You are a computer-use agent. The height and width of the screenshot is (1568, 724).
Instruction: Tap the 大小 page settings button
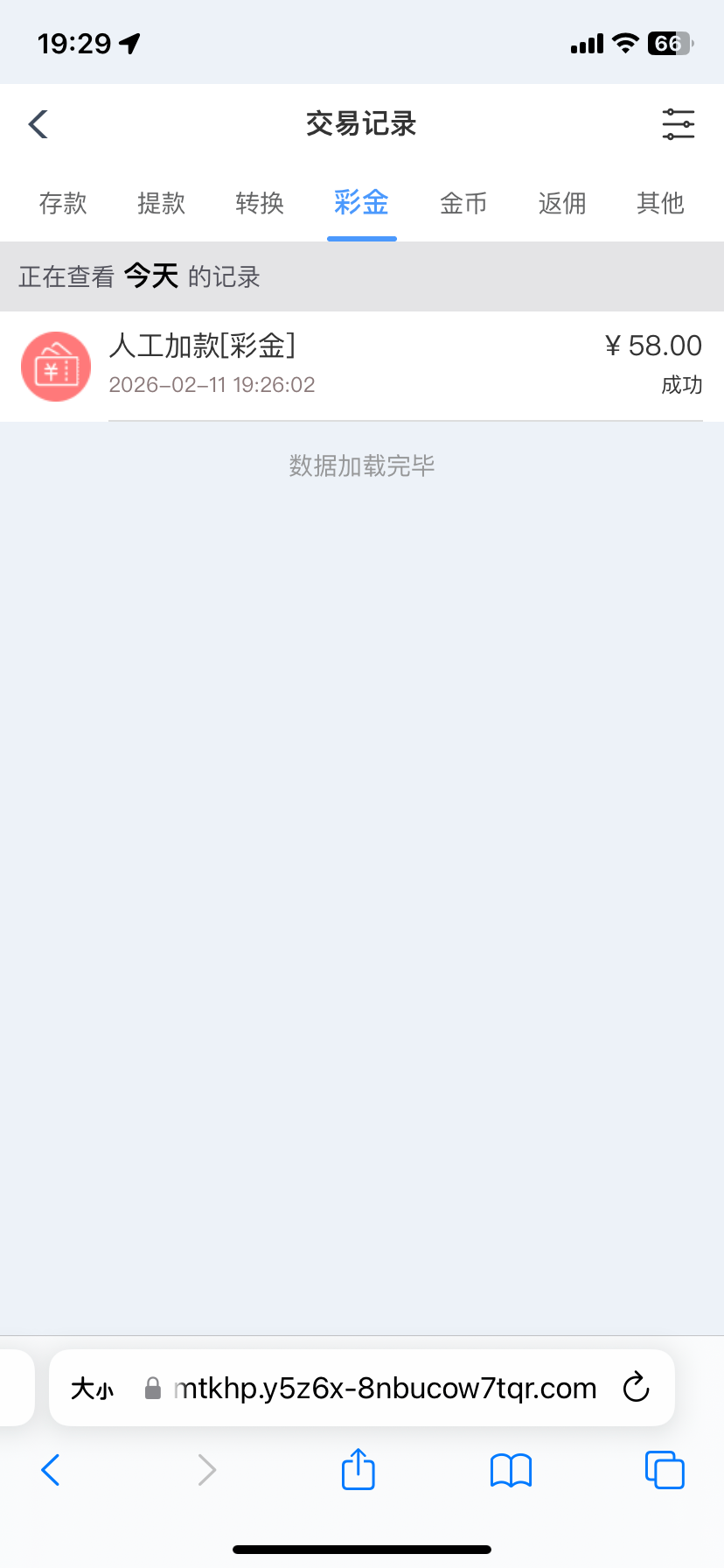click(x=93, y=1389)
